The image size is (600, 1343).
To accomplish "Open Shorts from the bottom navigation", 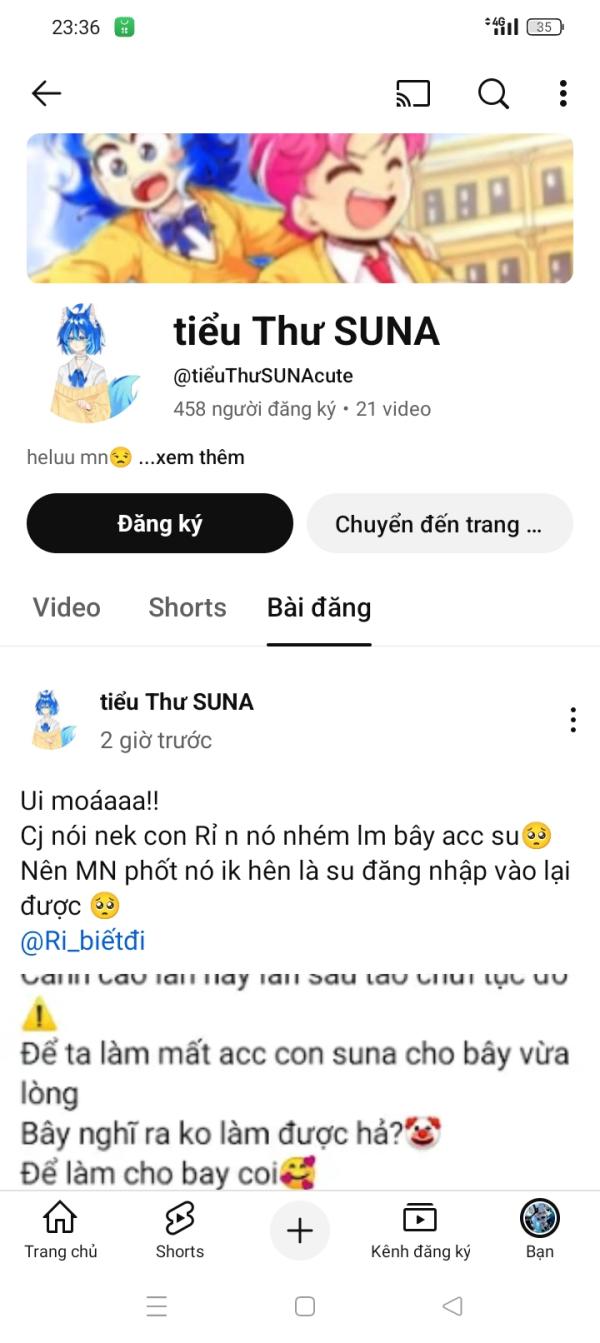I will pyautogui.click(x=180, y=1230).
